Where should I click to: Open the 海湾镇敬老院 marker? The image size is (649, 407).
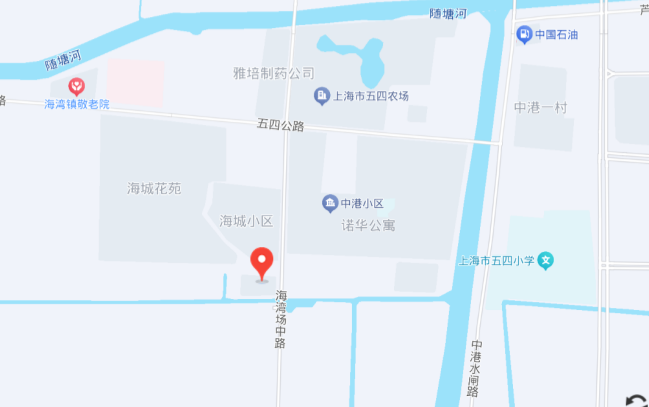pos(77,88)
